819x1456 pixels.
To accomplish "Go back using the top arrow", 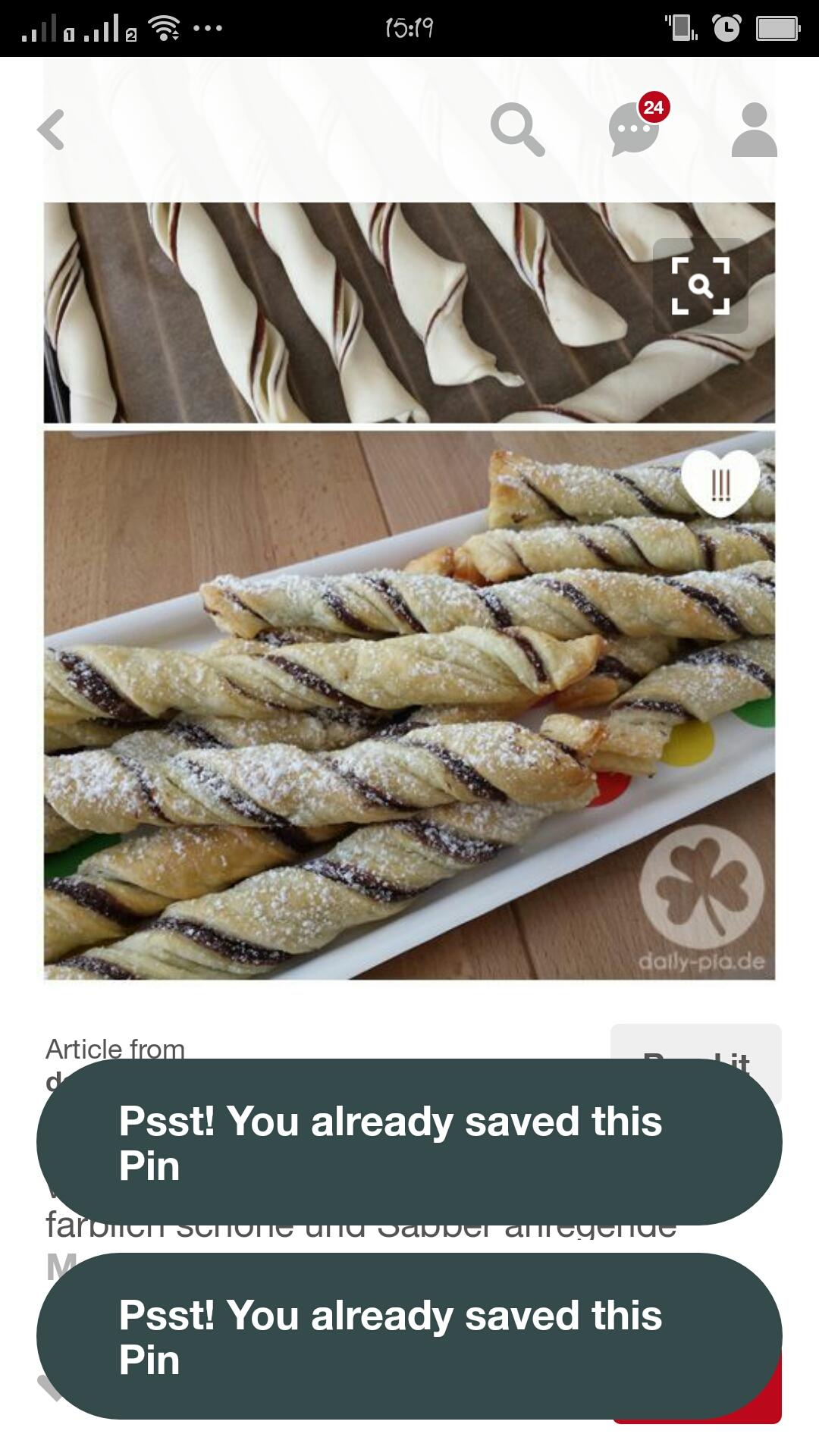I will [x=51, y=130].
